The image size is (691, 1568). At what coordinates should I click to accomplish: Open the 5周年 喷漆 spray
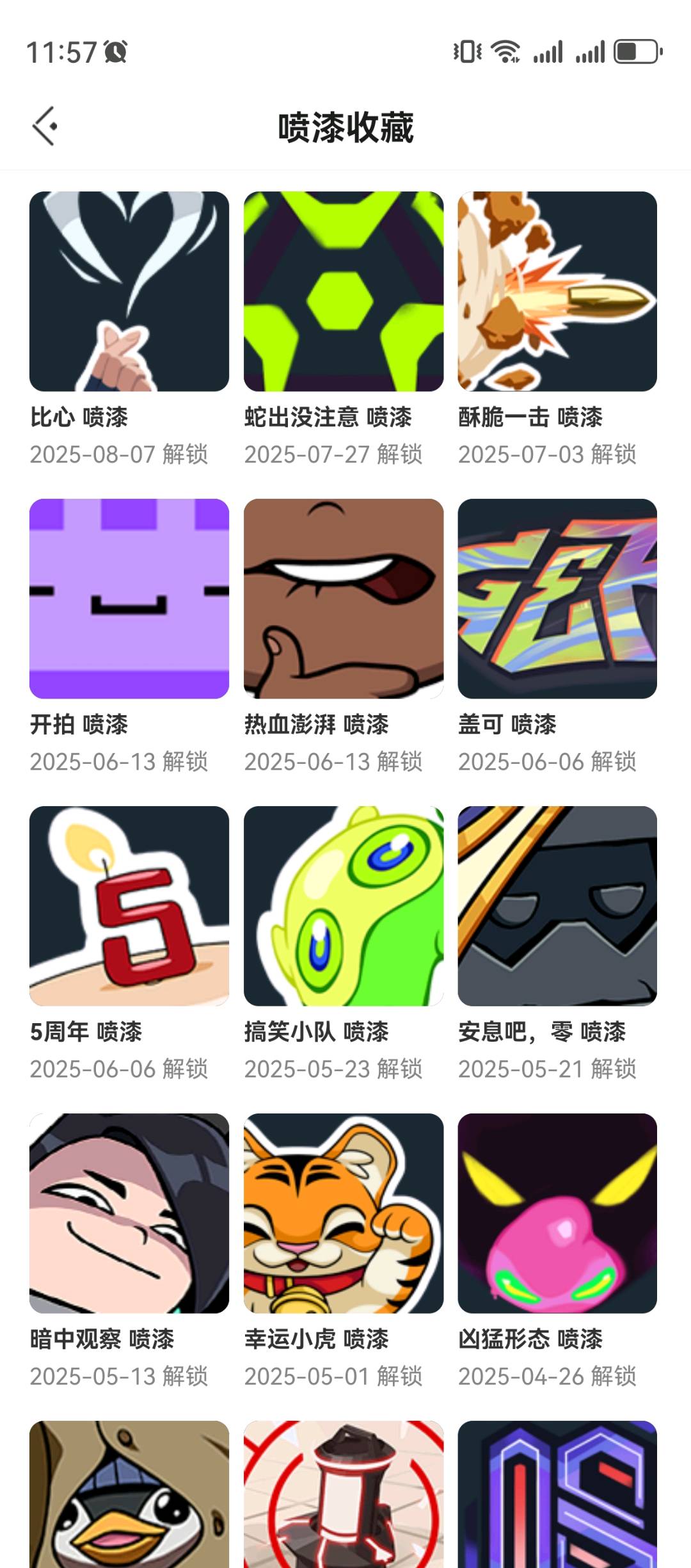(129, 906)
